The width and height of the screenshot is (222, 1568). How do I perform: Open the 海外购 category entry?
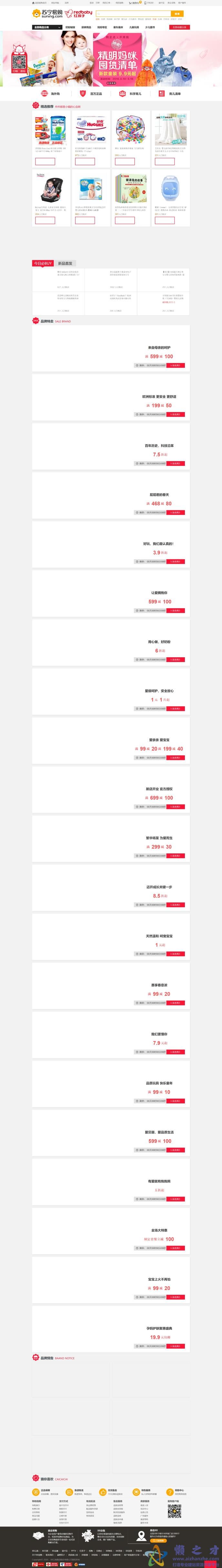[51, 94]
